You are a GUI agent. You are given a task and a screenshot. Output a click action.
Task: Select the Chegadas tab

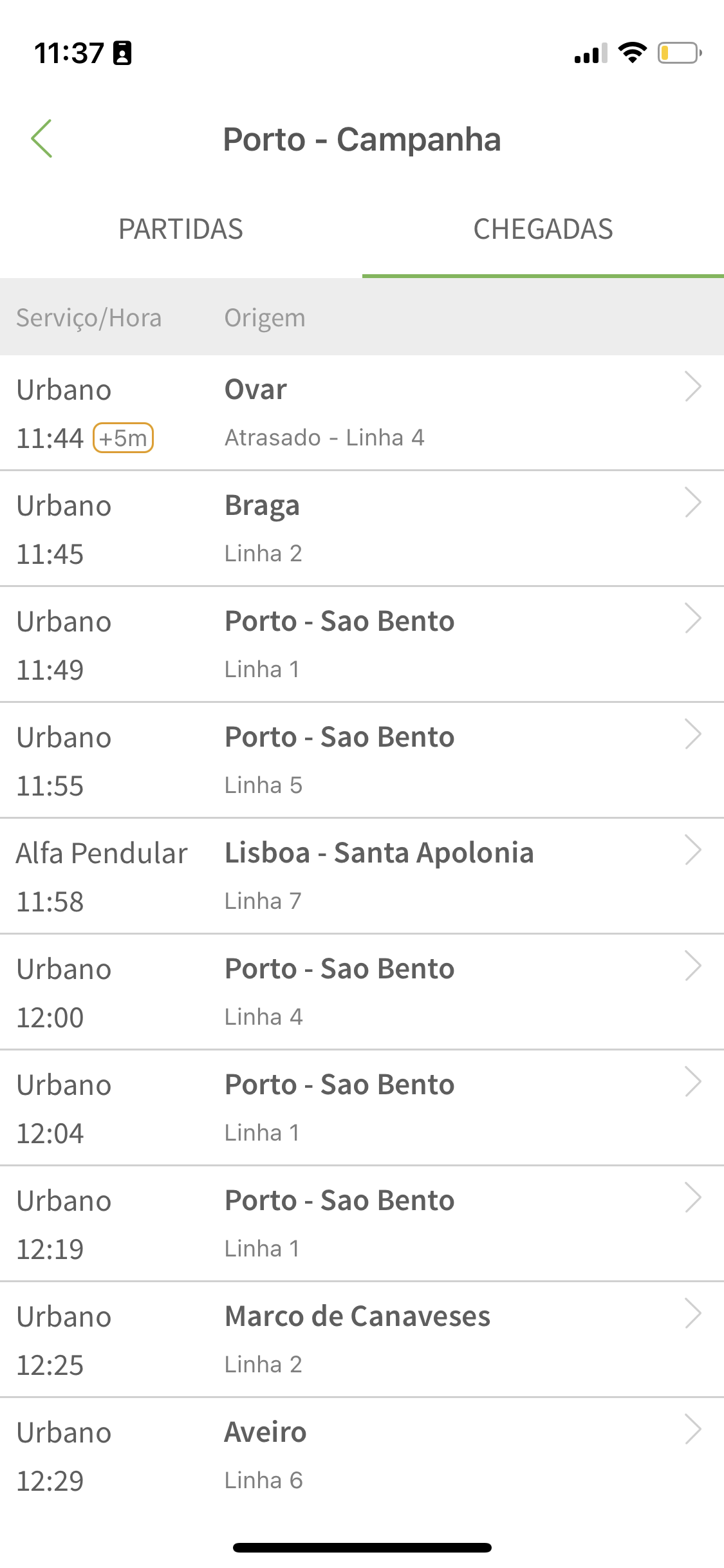[x=543, y=229]
